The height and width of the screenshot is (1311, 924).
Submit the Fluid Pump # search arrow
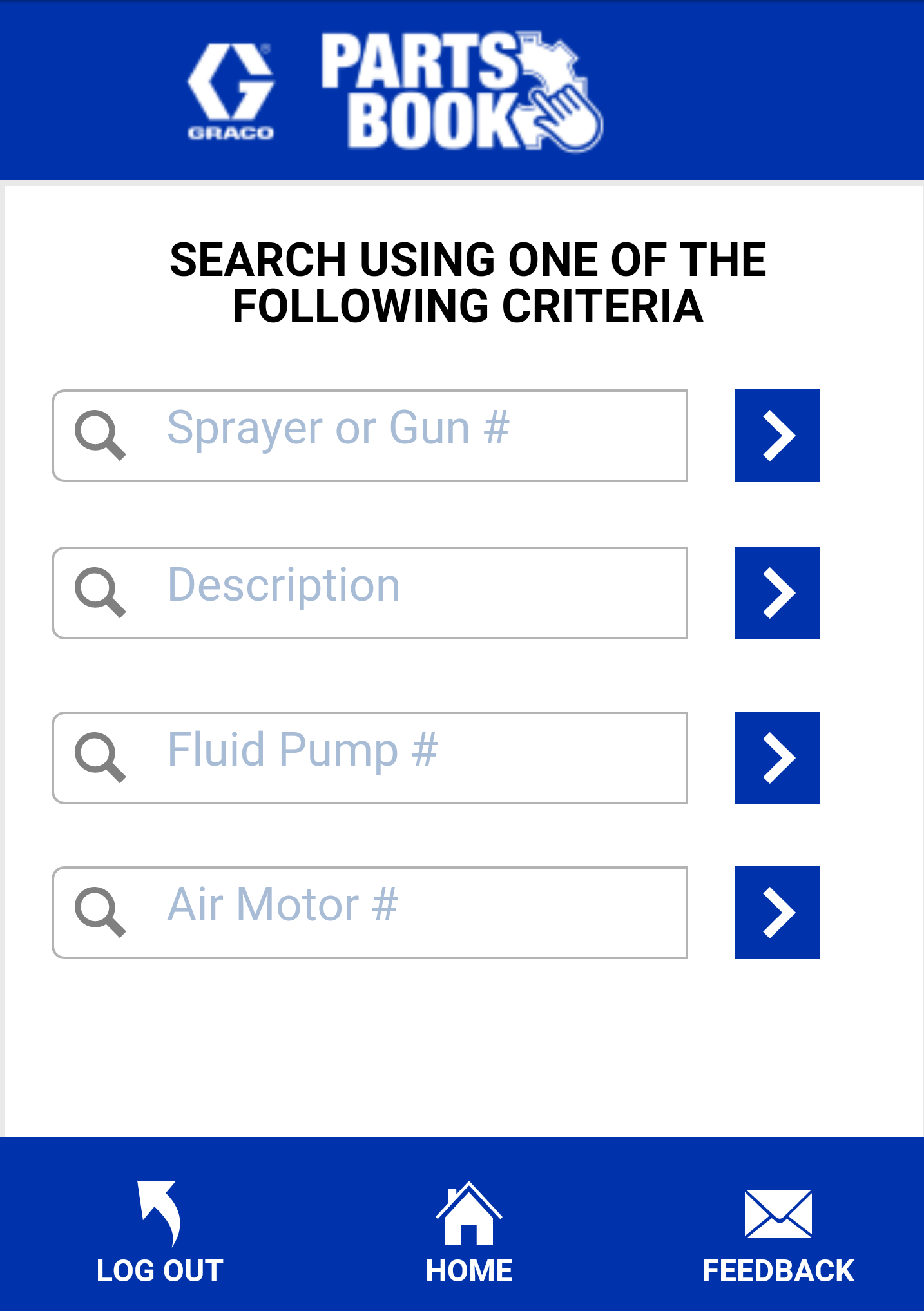click(776, 758)
